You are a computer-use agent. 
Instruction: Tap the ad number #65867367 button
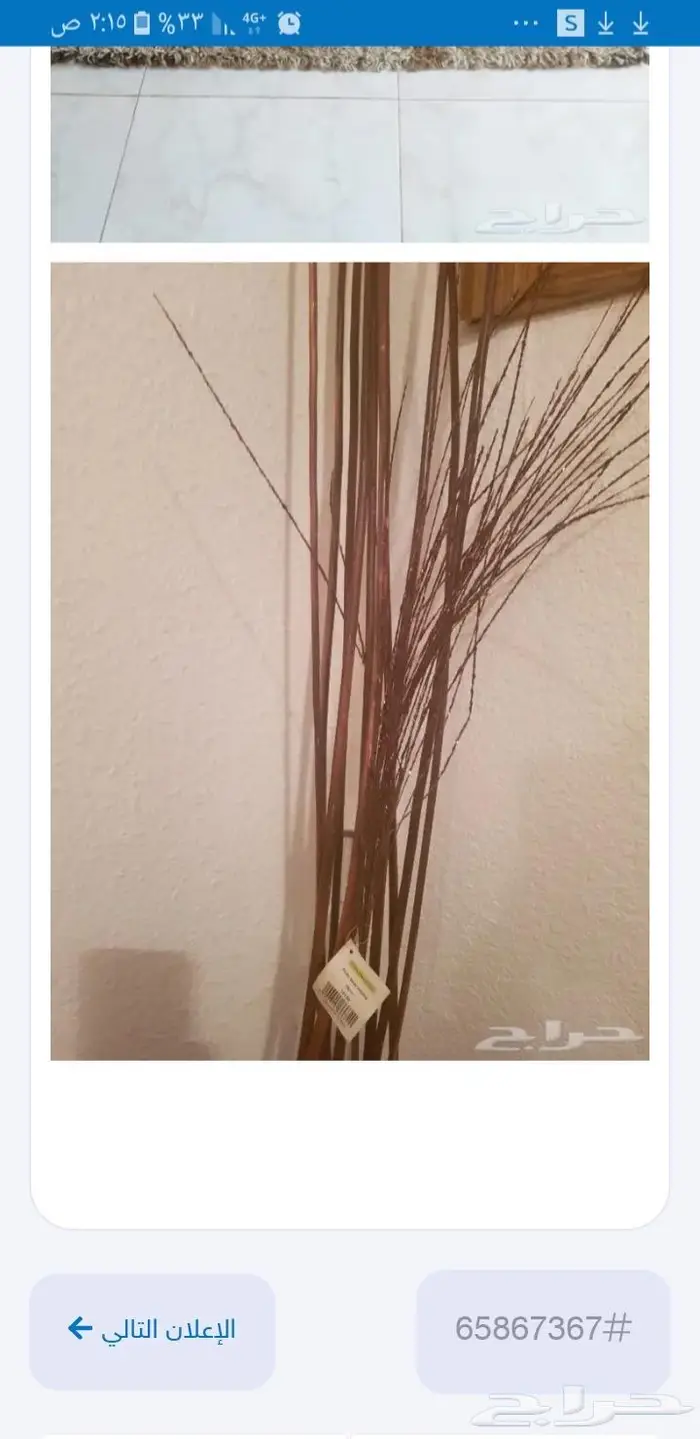[x=543, y=1330]
